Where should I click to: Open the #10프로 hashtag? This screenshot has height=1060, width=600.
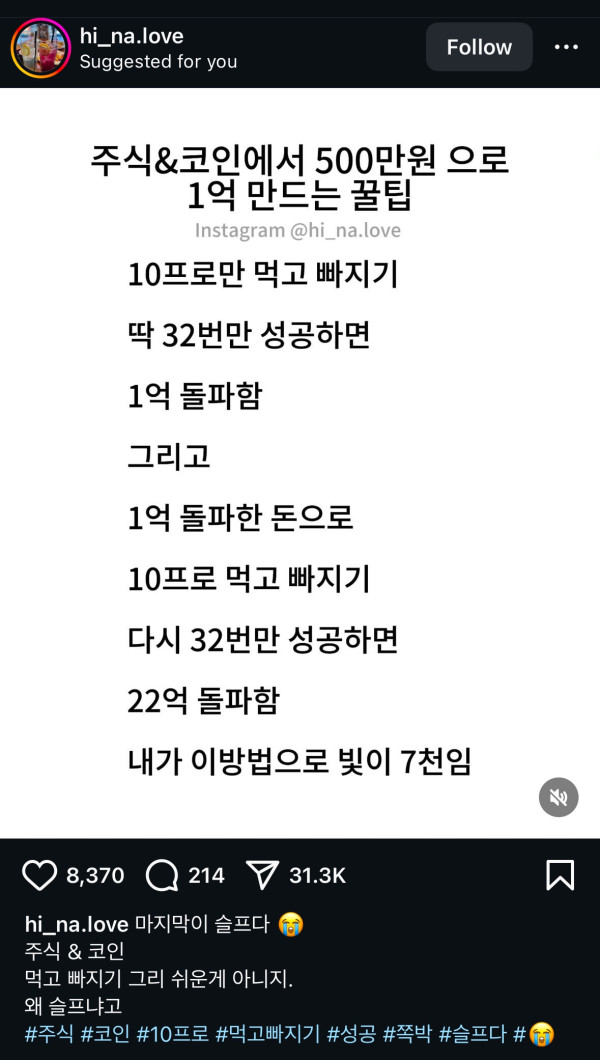172,1033
